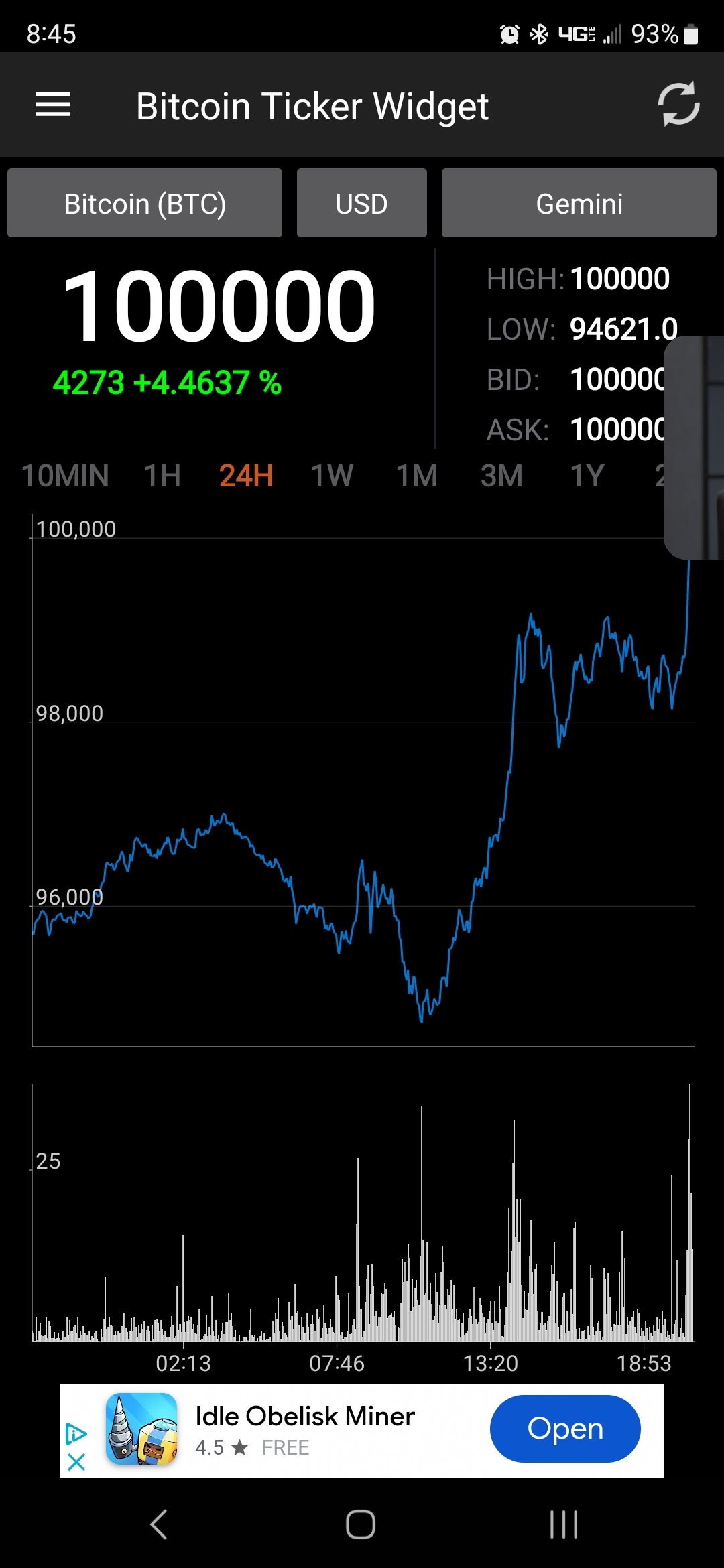
Task: Close the ad banner with the X
Action: [x=76, y=1461]
